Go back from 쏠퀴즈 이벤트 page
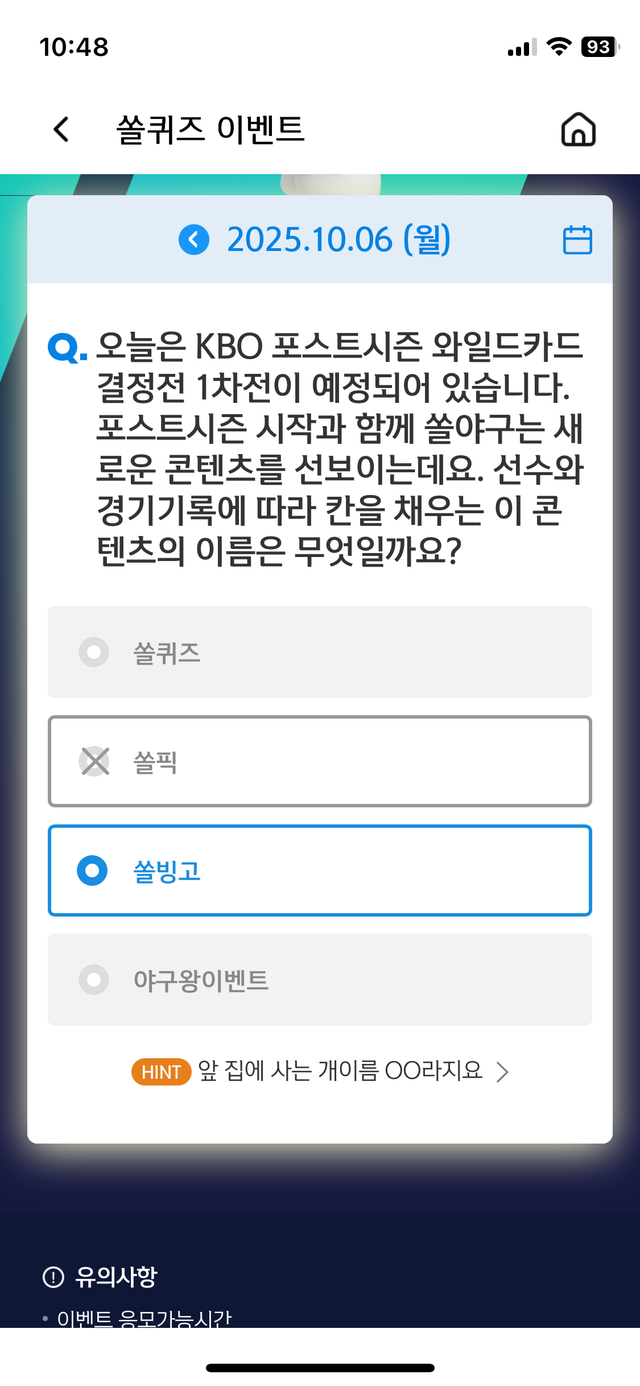The image size is (640, 1386). (x=61, y=130)
